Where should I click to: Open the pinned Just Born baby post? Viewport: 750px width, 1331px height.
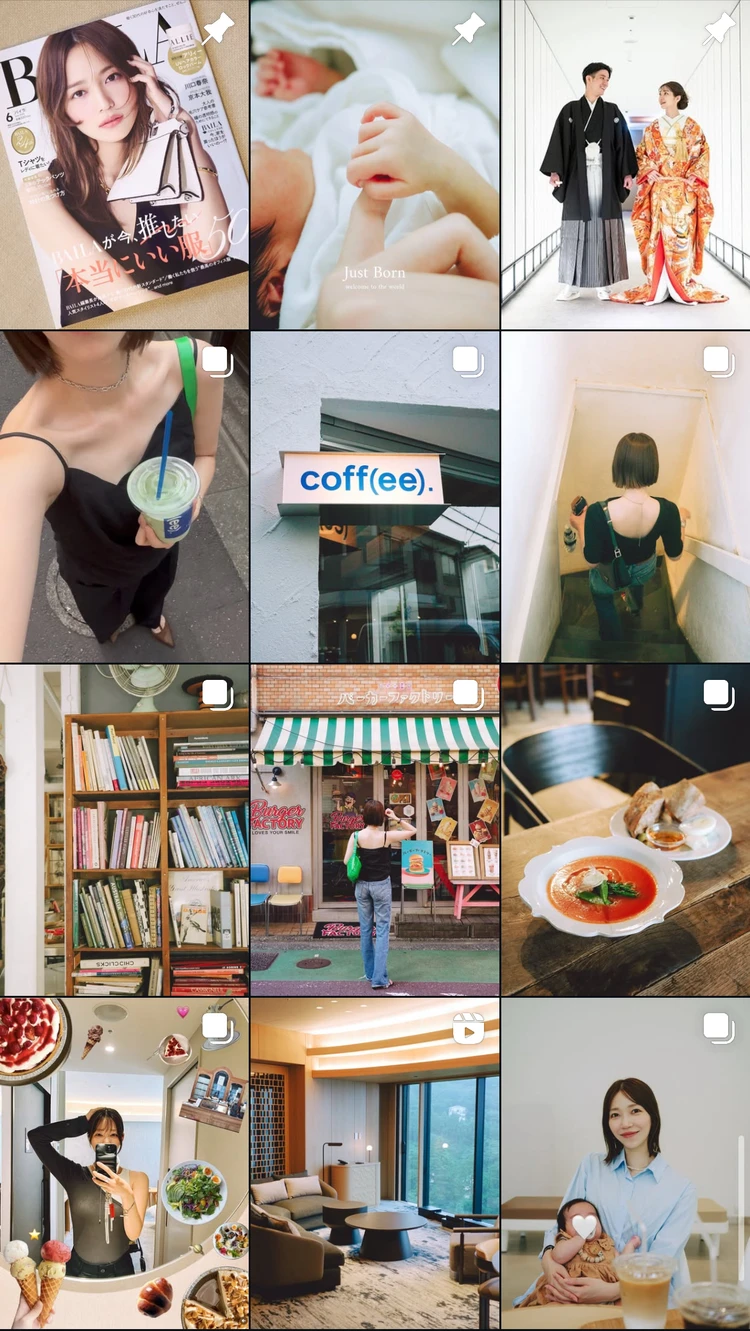374,165
